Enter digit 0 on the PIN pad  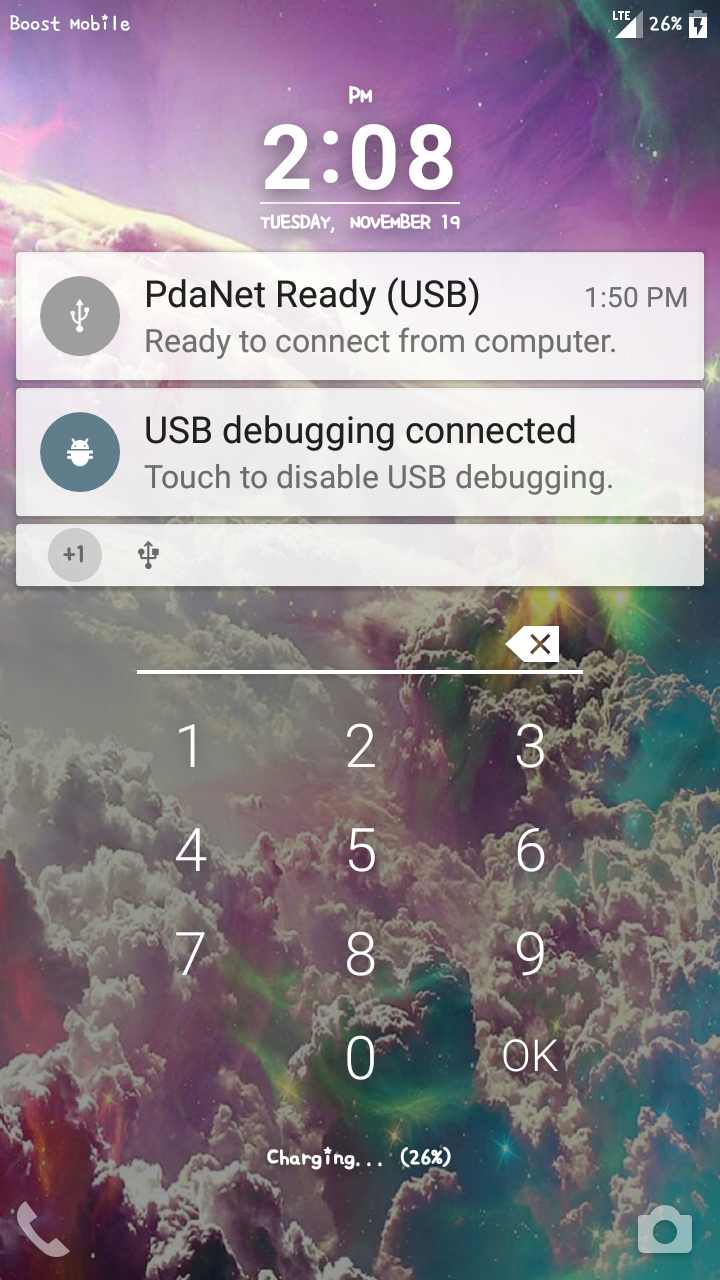pos(360,1058)
